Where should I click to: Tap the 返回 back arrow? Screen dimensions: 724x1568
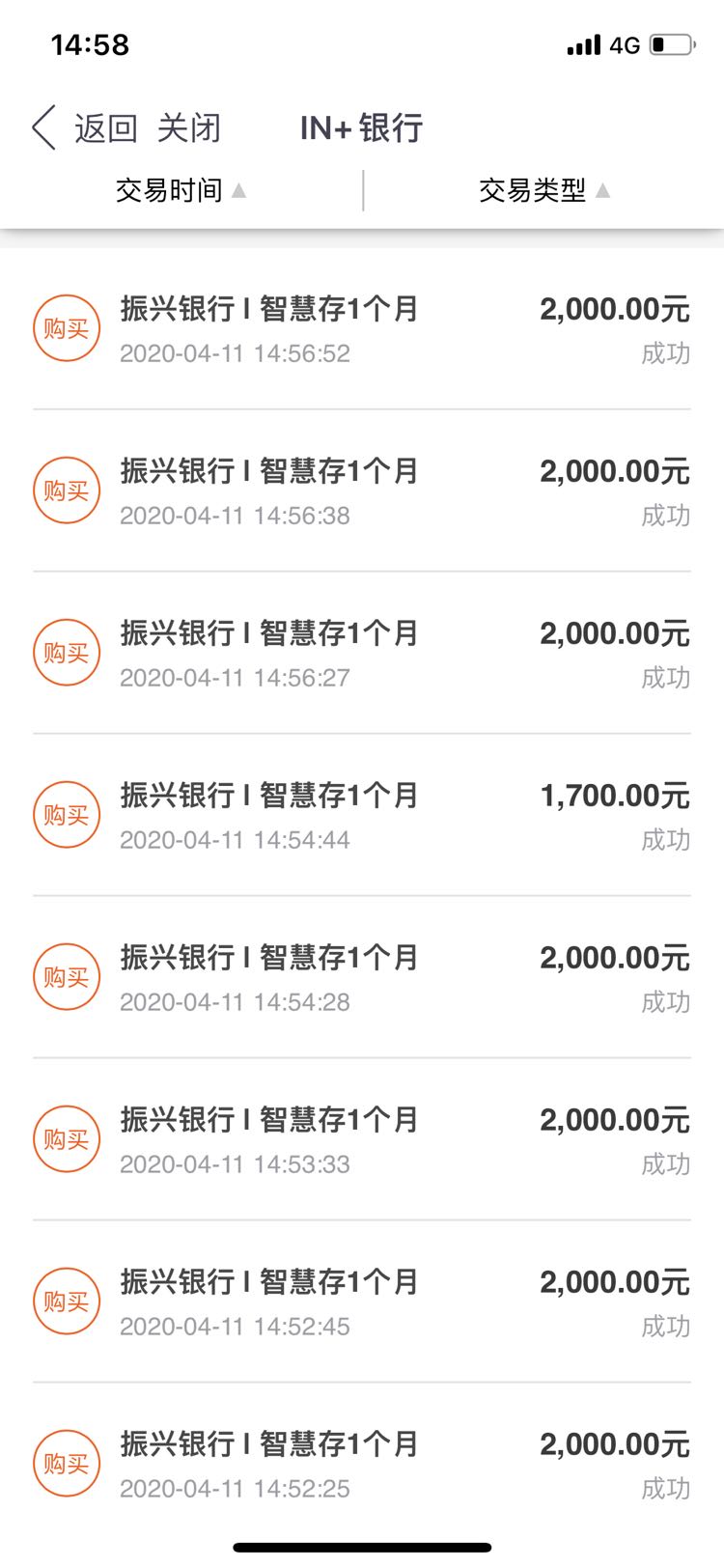click(x=44, y=127)
